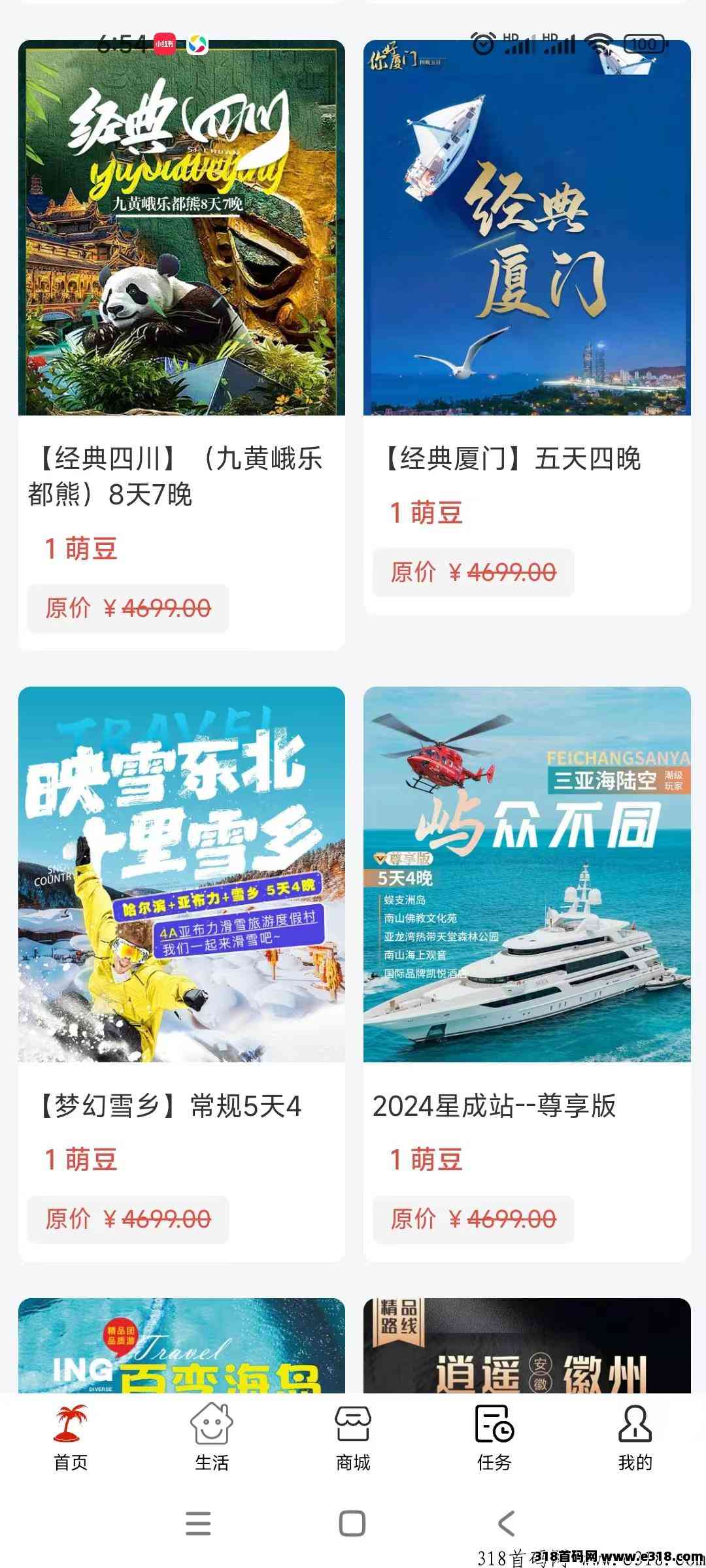Open the 2024星成站 尊享版 Sanya card
Screen dimensions: 706x1568
527,973
